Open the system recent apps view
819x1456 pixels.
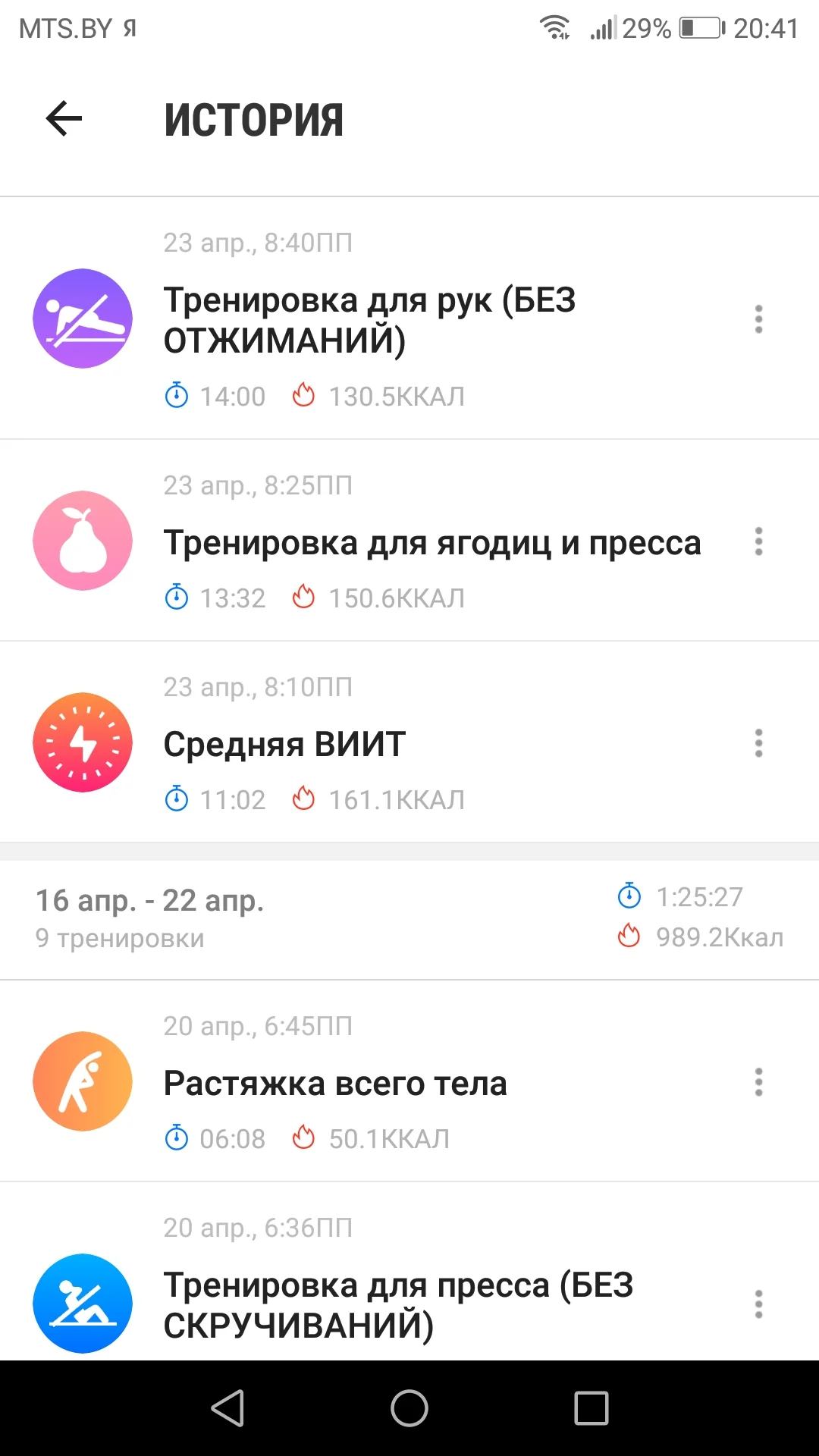(x=591, y=1409)
